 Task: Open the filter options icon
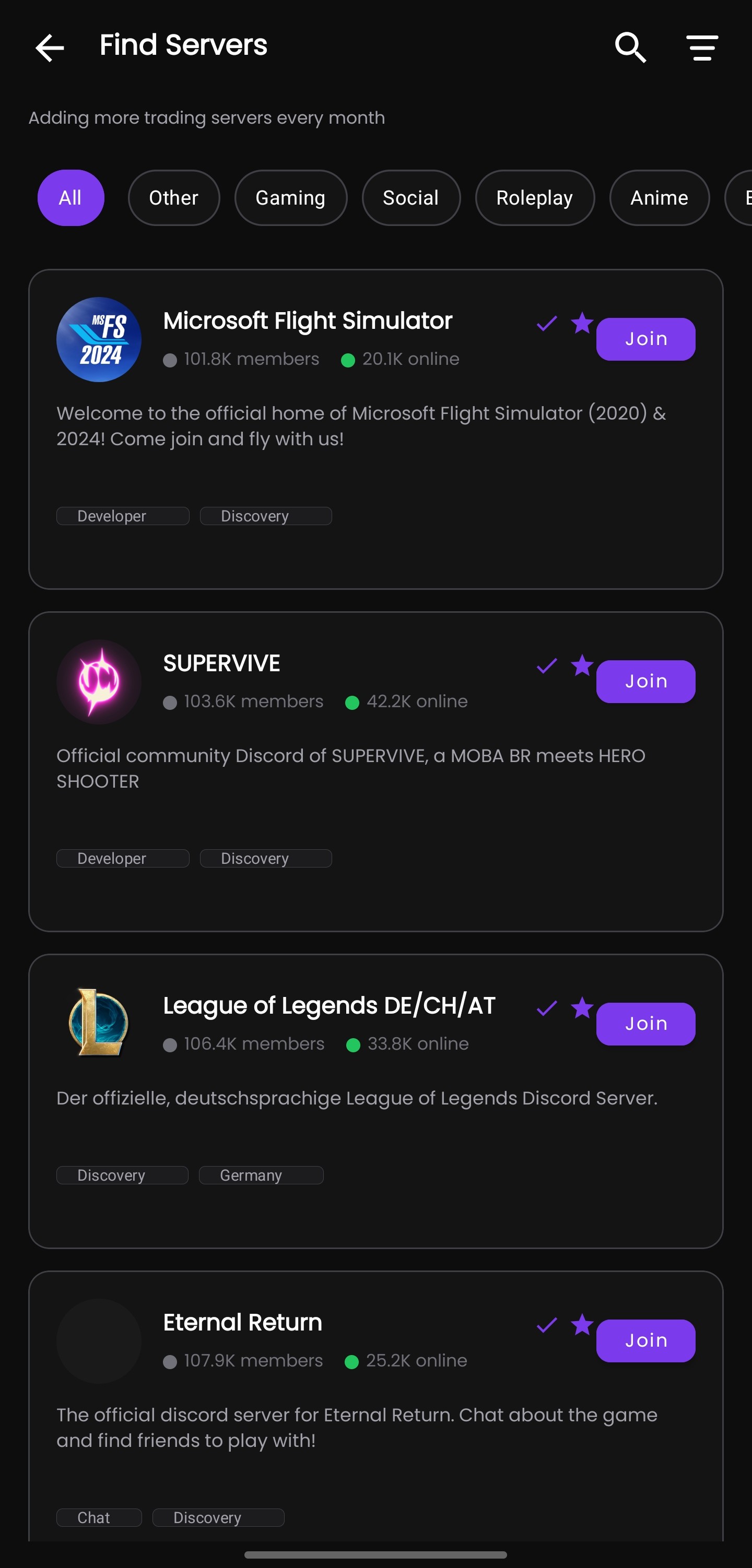[x=702, y=47]
